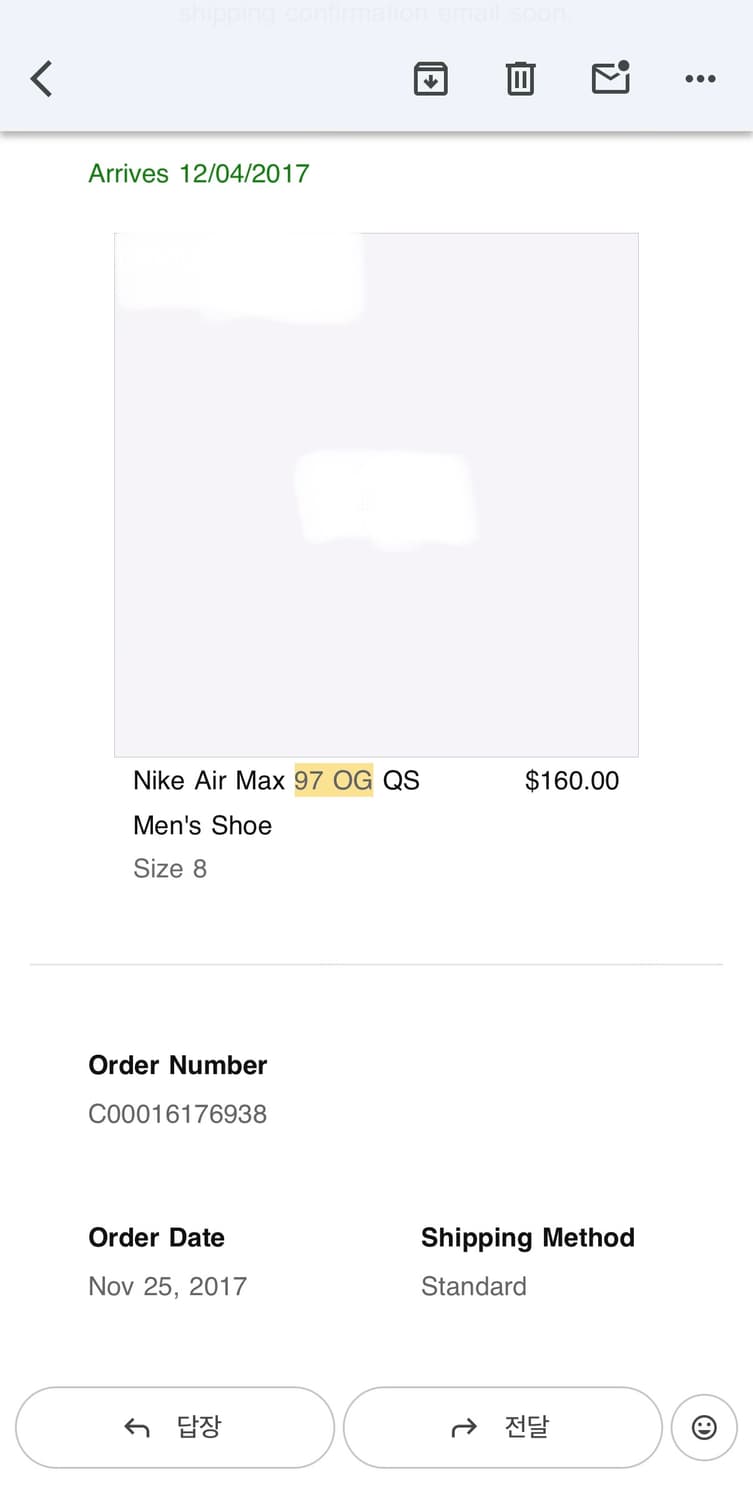Tap the Order Date Nov 25, 2017
Image resolution: width=753 pixels, height=1500 pixels.
click(x=166, y=1287)
